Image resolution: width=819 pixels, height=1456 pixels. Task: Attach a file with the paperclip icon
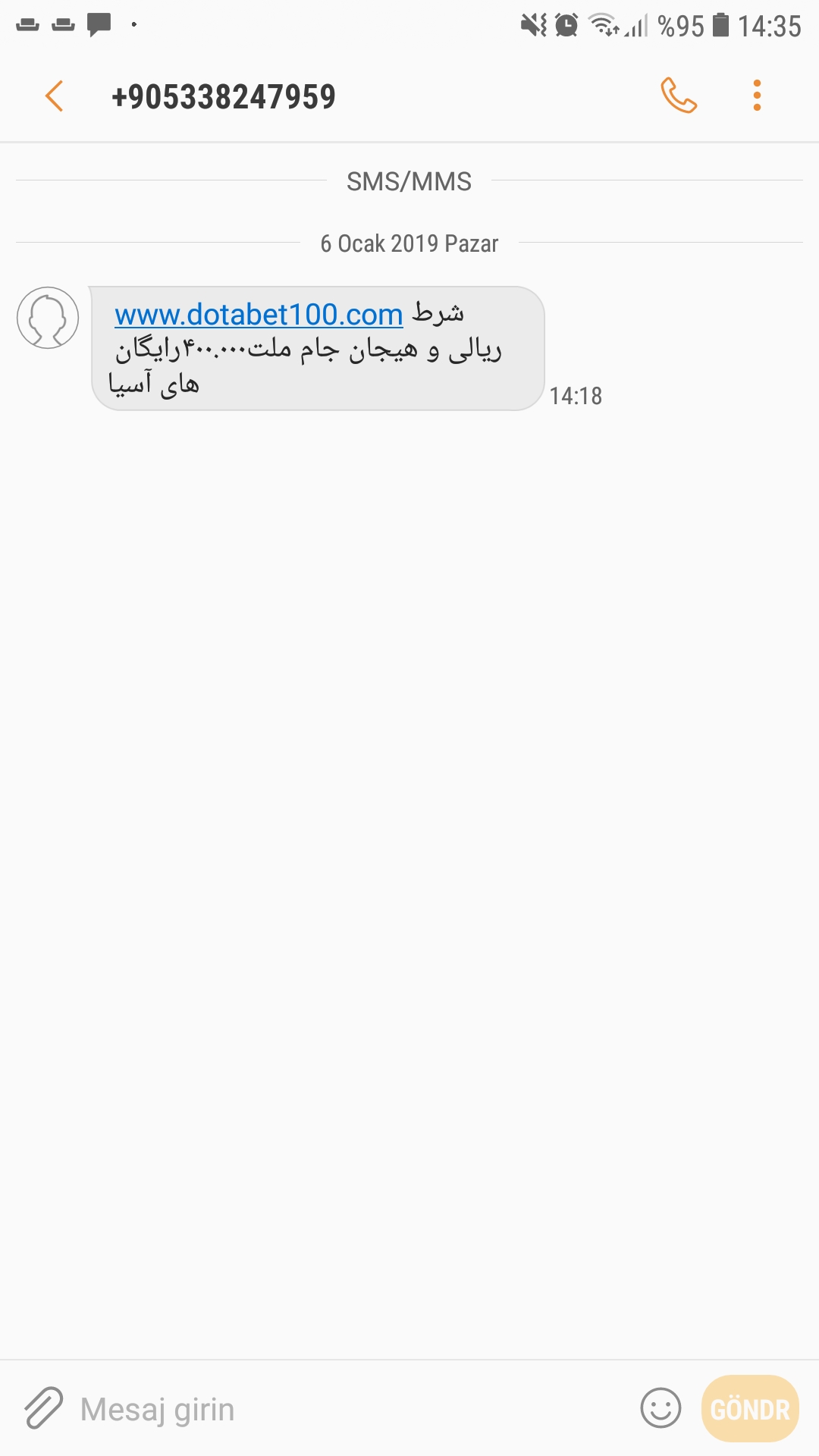click(x=43, y=1408)
